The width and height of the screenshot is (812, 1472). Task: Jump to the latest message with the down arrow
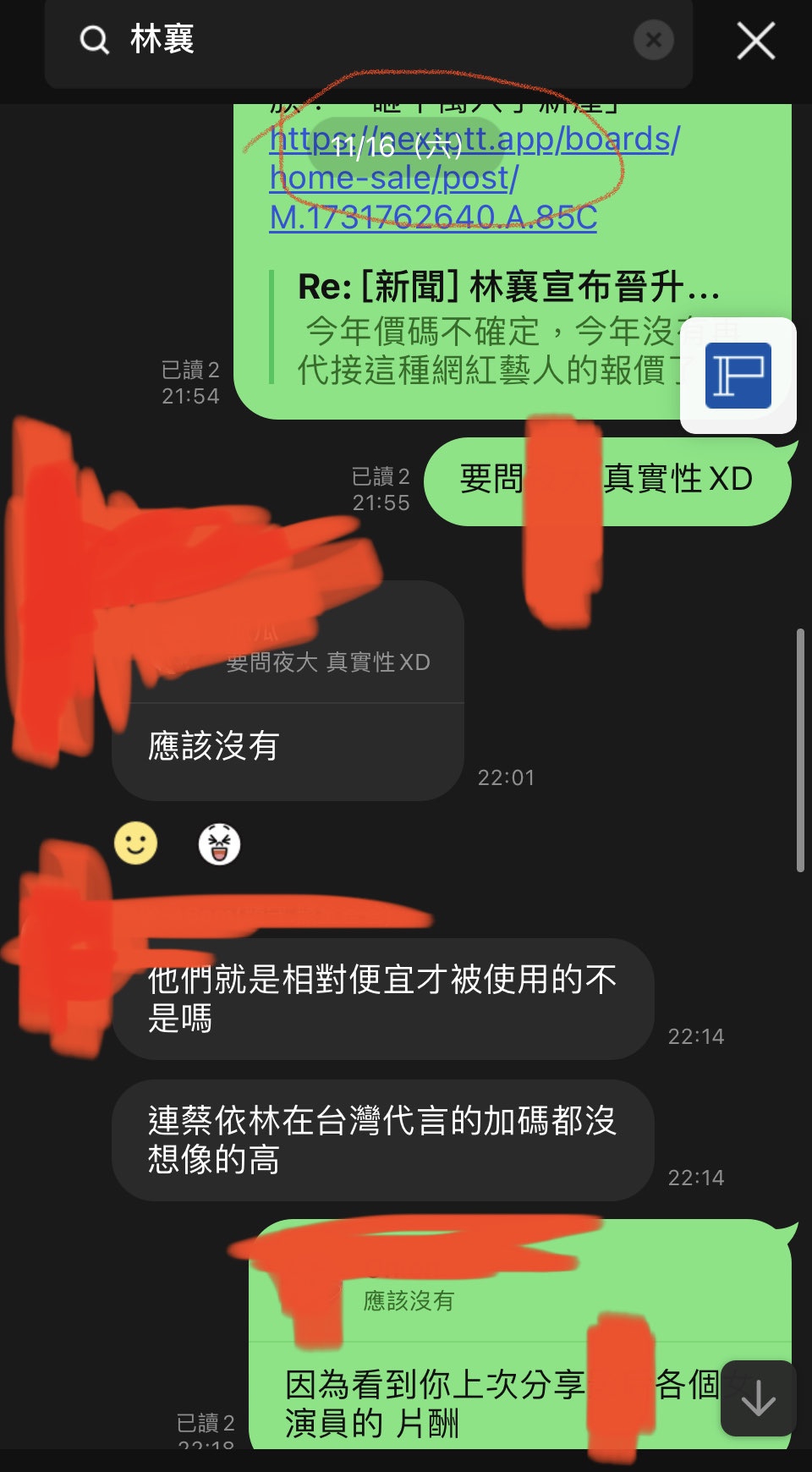[758, 1398]
